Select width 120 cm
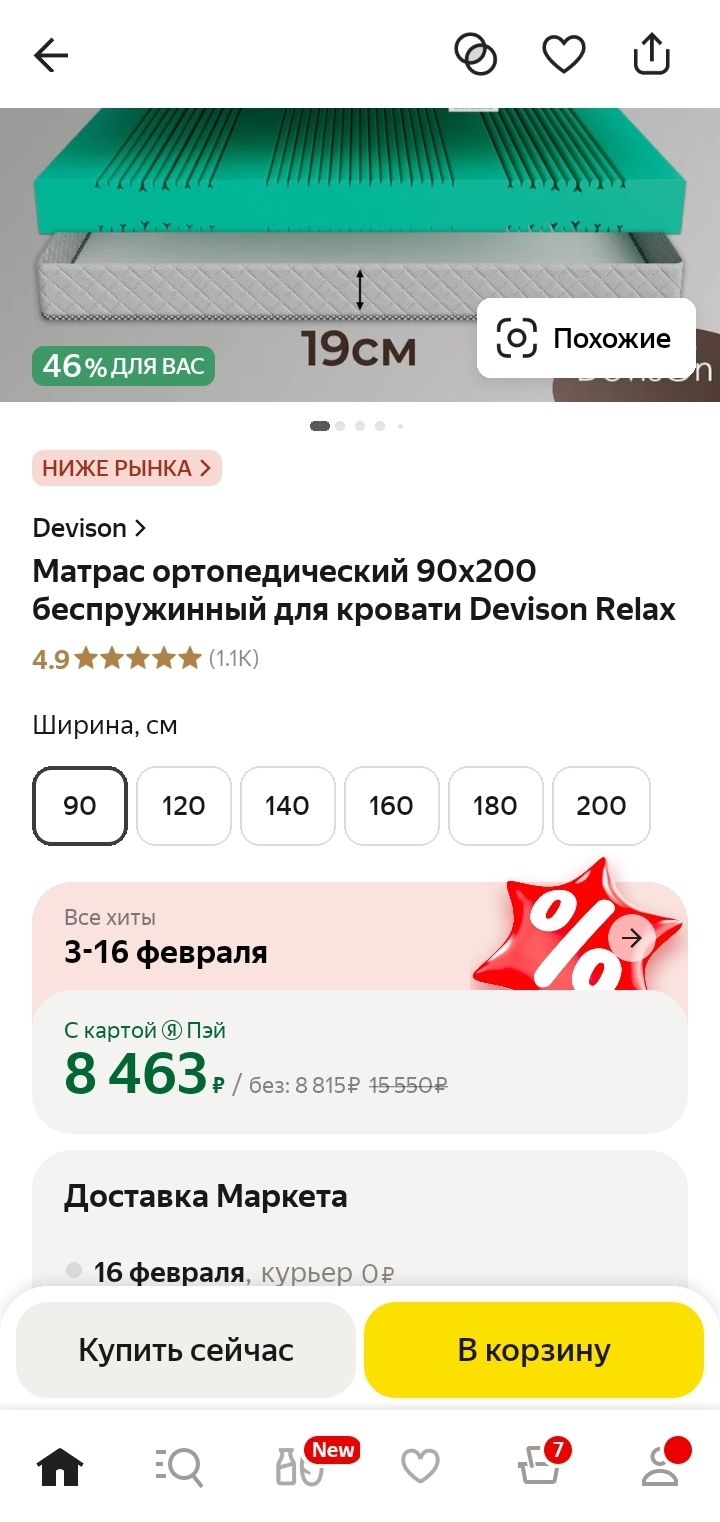The width and height of the screenshot is (720, 1522). 184,805
